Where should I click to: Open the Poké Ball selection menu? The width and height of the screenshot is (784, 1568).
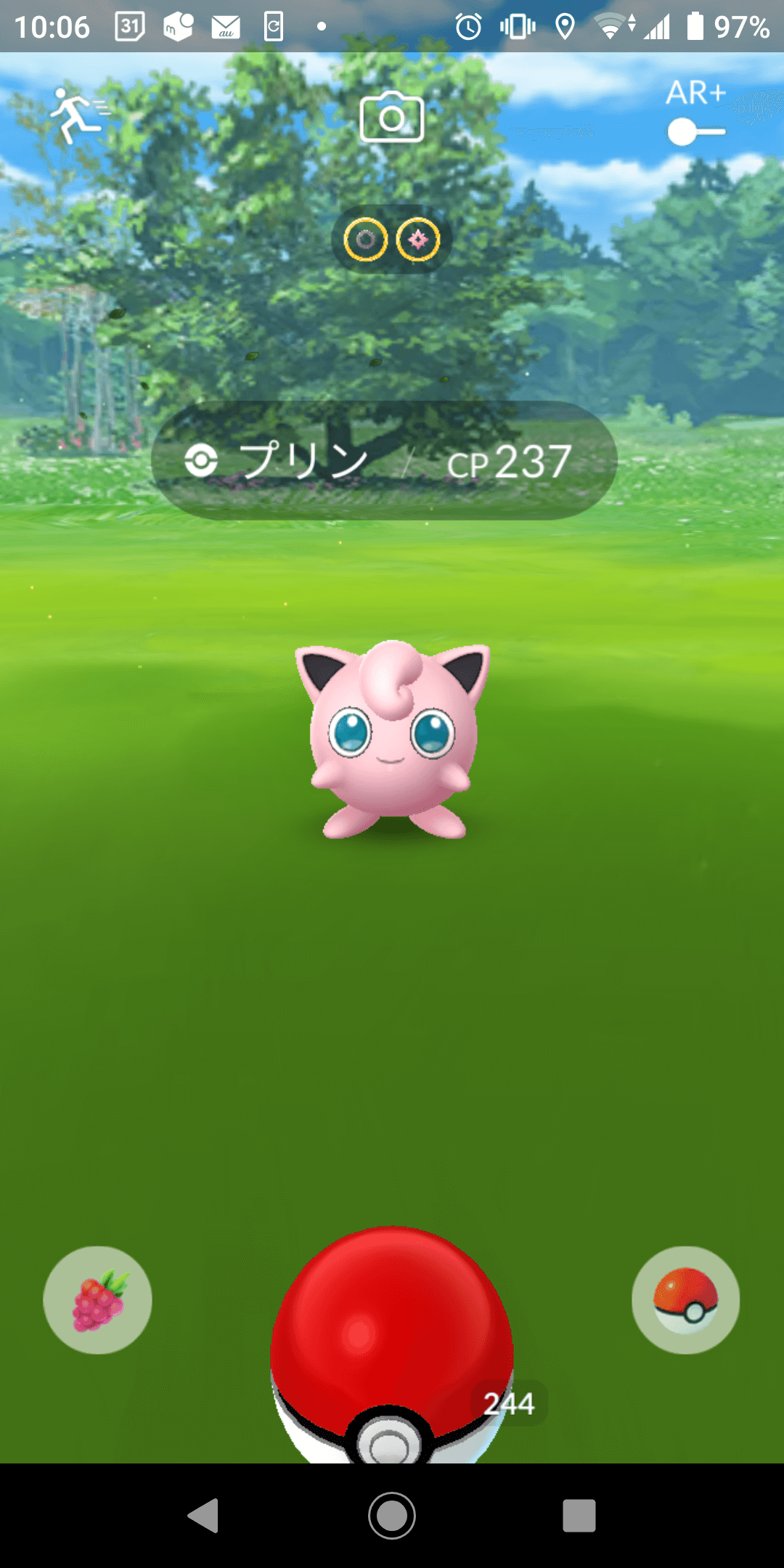685,1300
